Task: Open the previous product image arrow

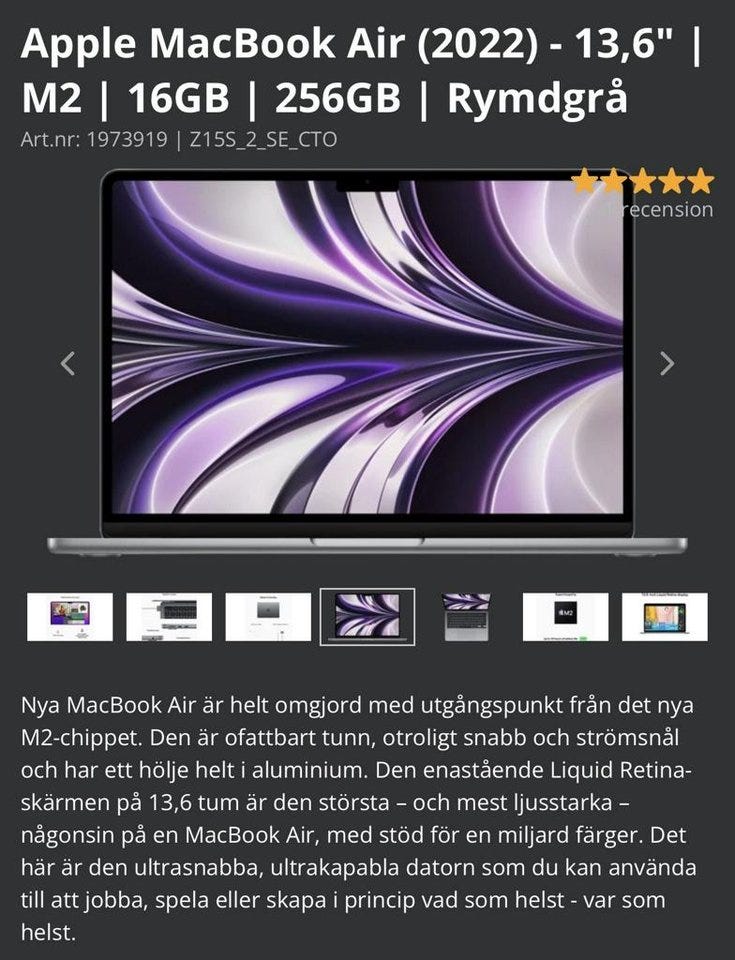Action: click(x=66, y=362)
